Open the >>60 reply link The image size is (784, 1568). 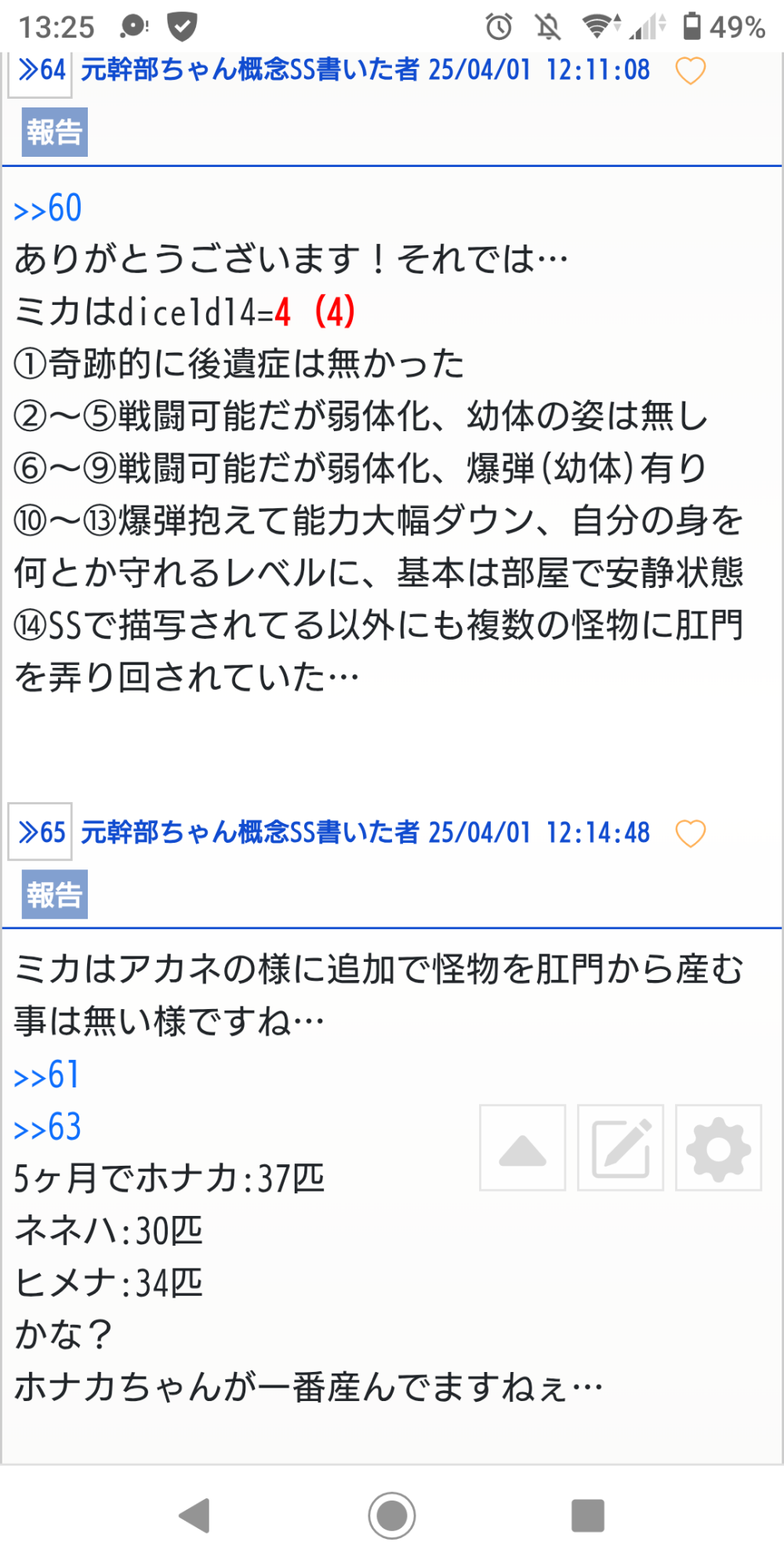click(x=48, y=209)
